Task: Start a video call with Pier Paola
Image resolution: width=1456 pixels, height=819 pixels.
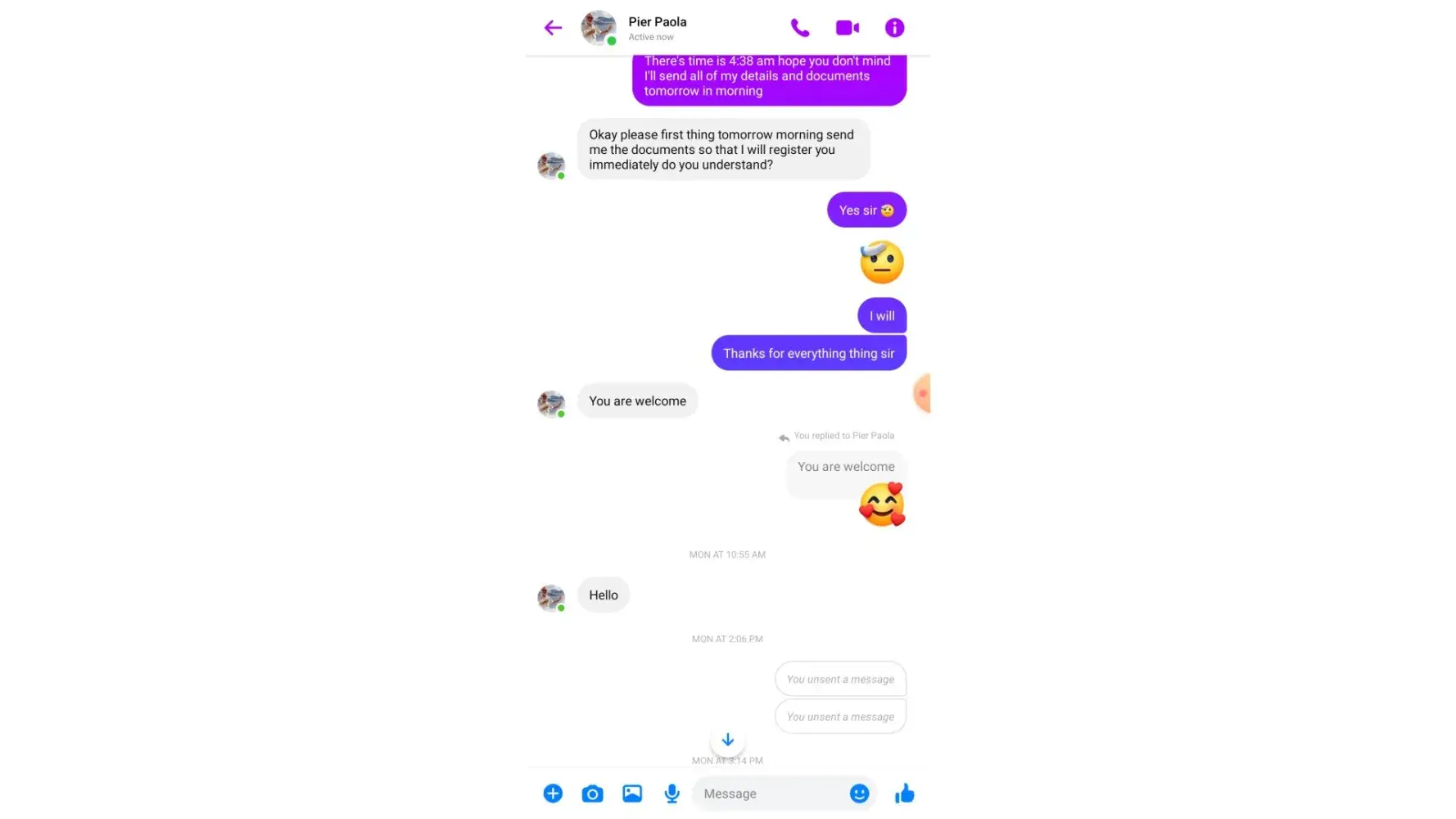Action: 847,28
